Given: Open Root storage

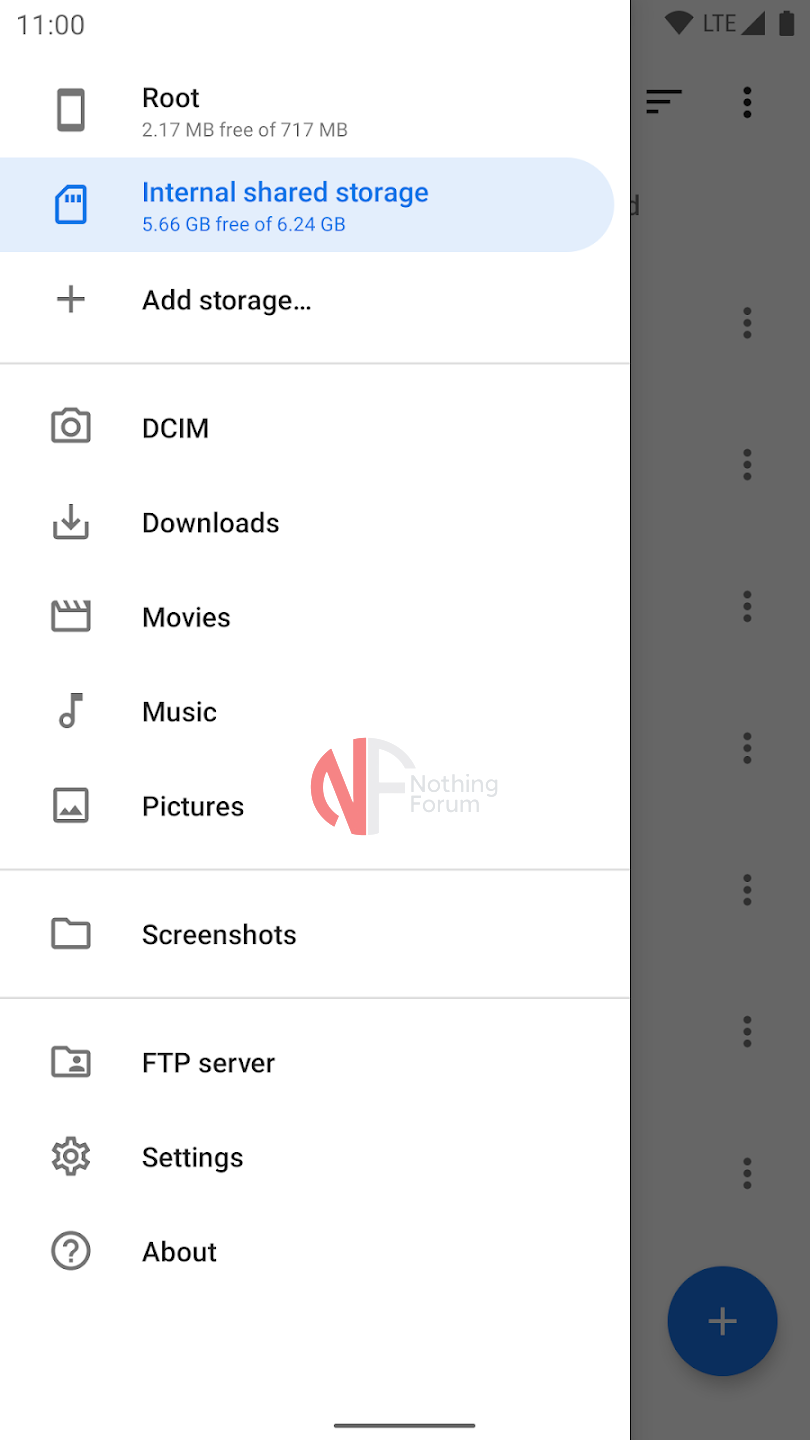Looking at the screenshot, I should click(x=244, y=111).
